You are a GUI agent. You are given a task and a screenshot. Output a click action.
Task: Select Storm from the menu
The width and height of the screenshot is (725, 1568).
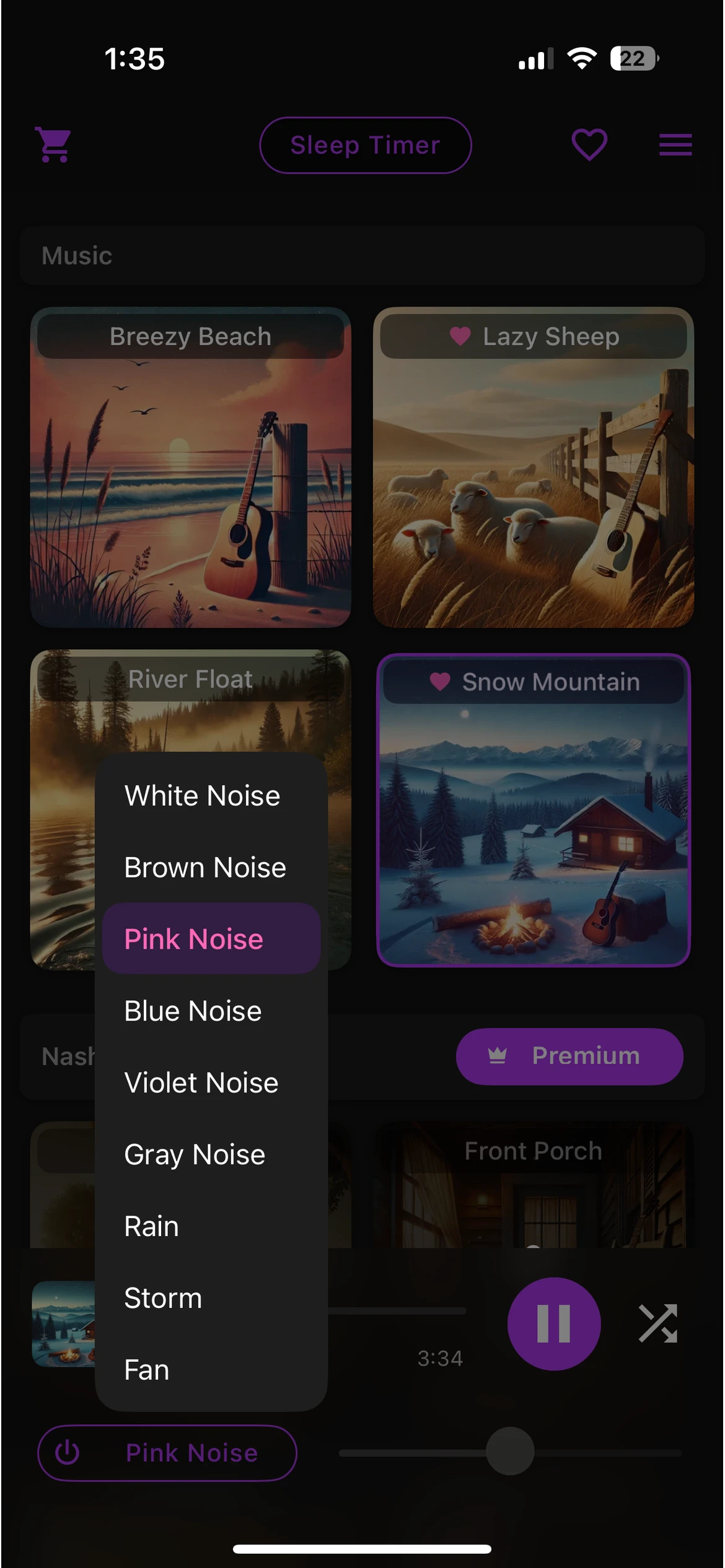(162, 1297)
